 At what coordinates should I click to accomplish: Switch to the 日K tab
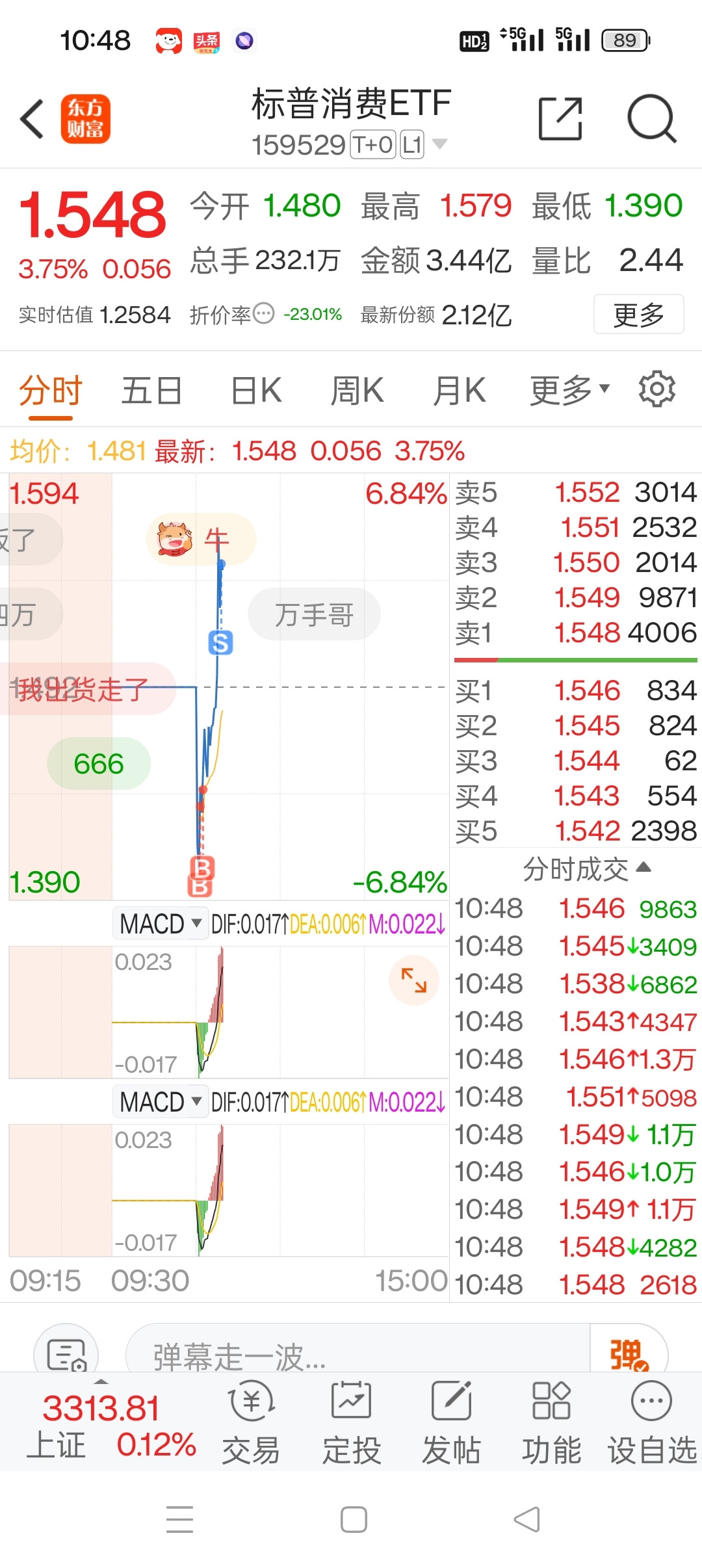click(255, 388)
